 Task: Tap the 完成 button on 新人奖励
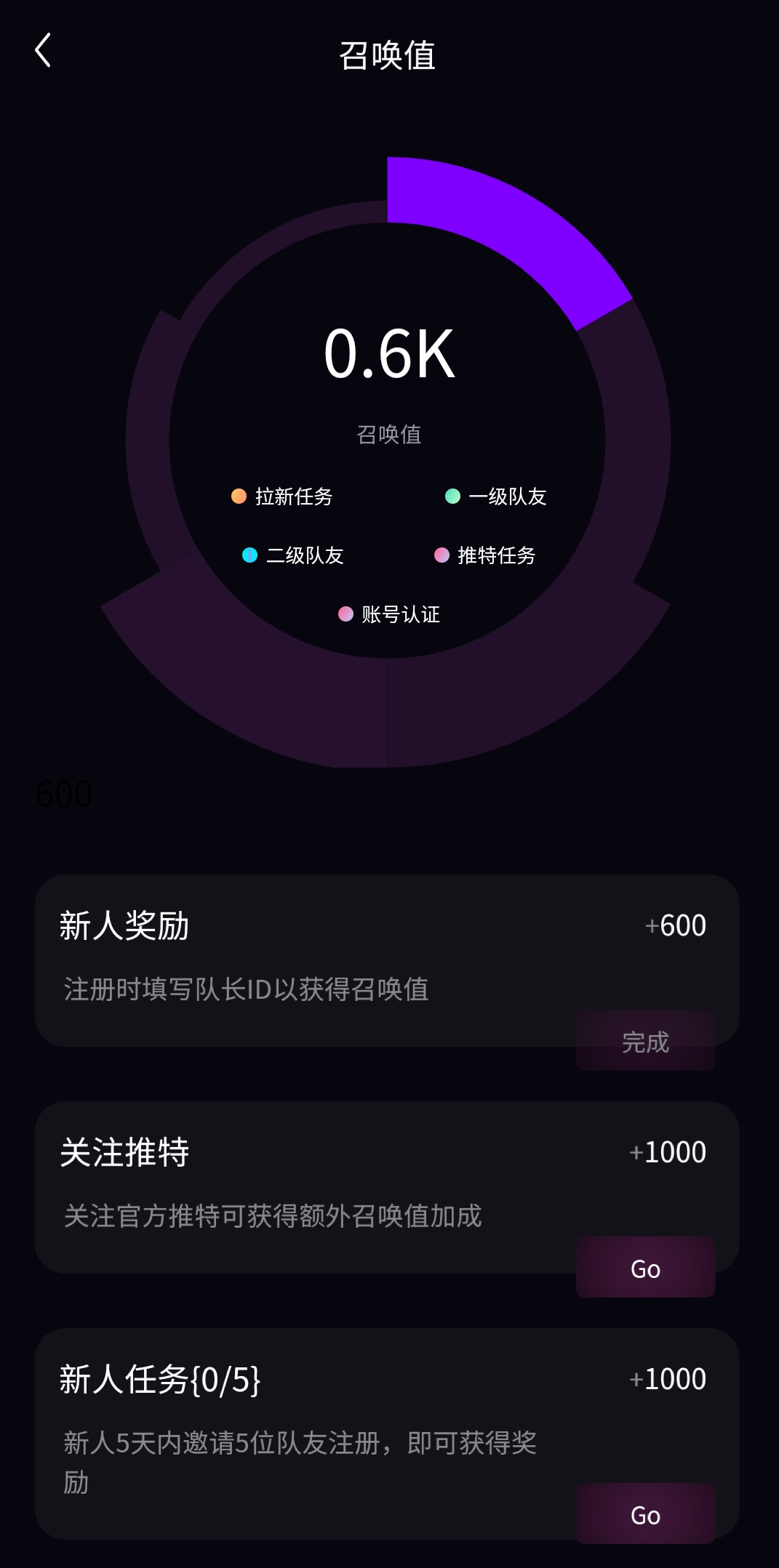point(645,1040)
